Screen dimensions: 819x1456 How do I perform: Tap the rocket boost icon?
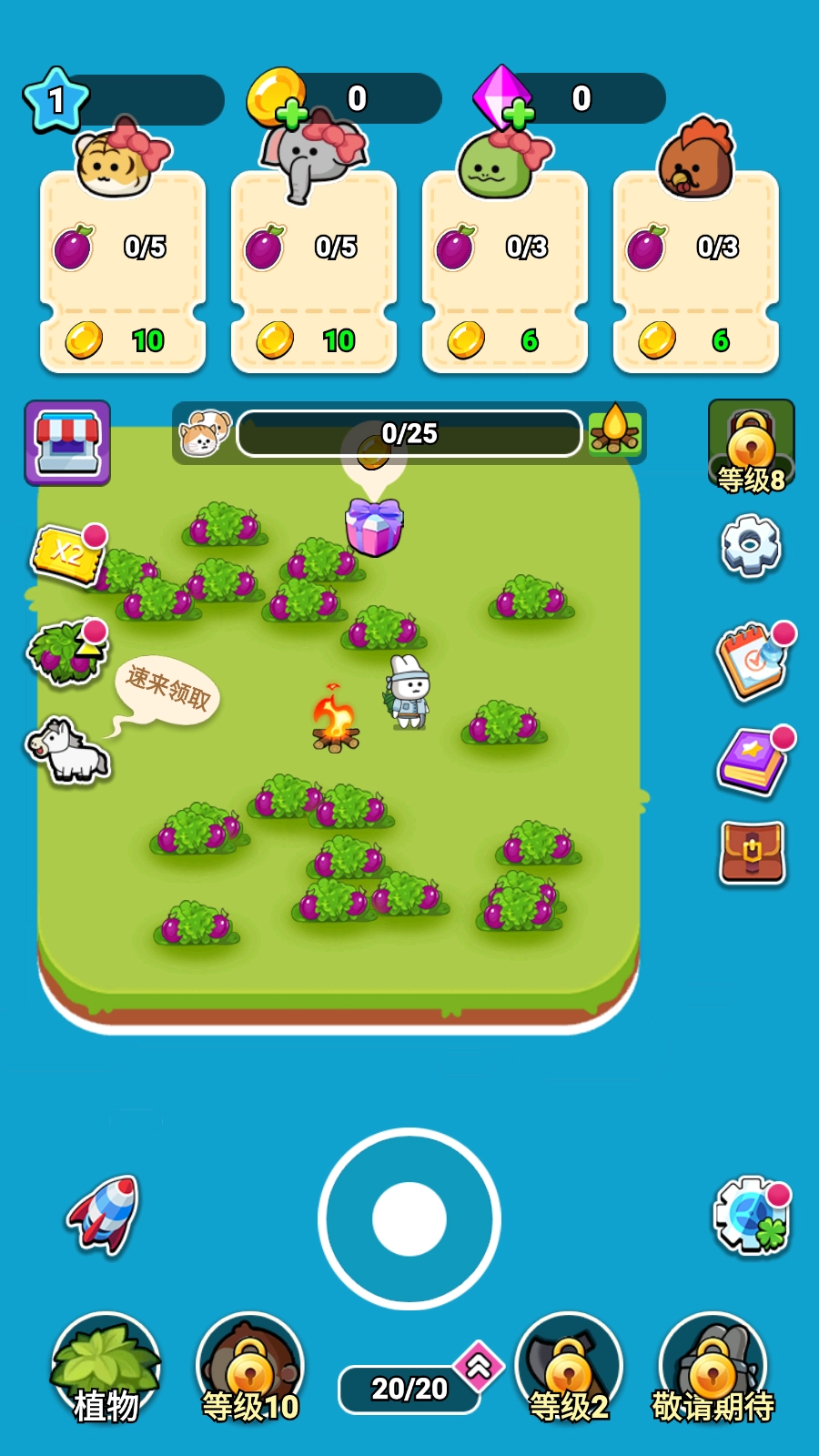click(x=104, y=1215)
